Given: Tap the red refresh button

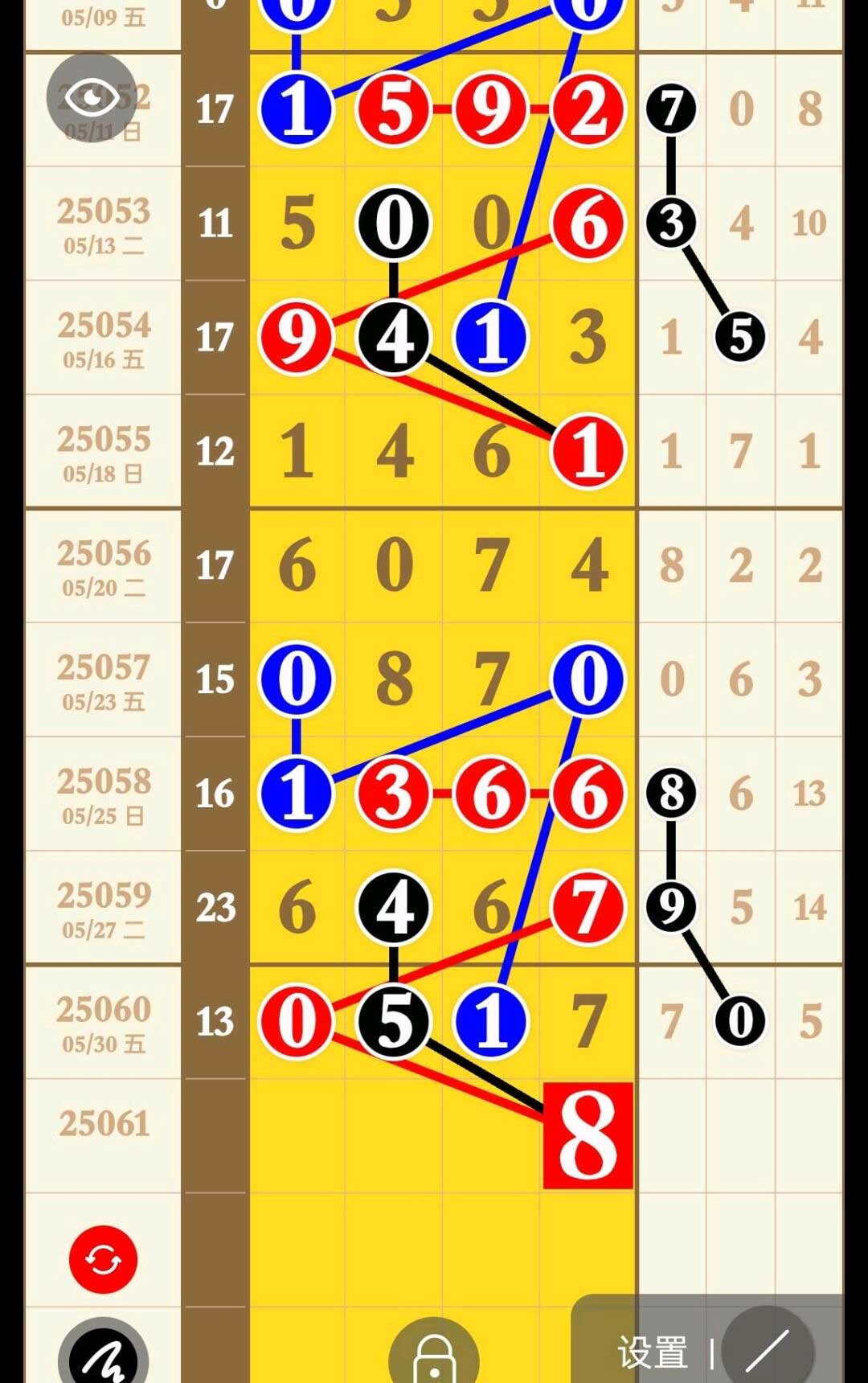Looking at the screenshot, I should [x=103, y=1259].
